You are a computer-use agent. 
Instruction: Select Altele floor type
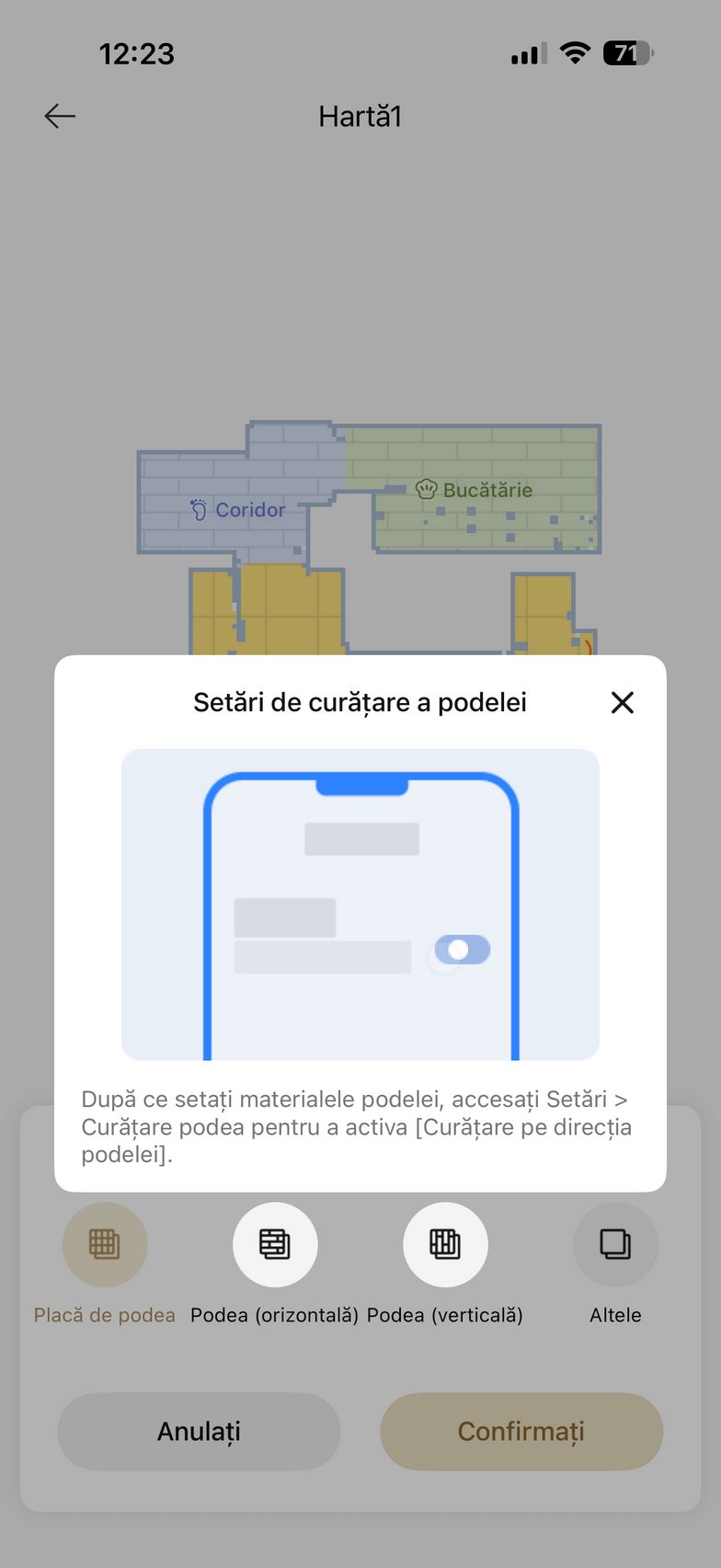615,1244
